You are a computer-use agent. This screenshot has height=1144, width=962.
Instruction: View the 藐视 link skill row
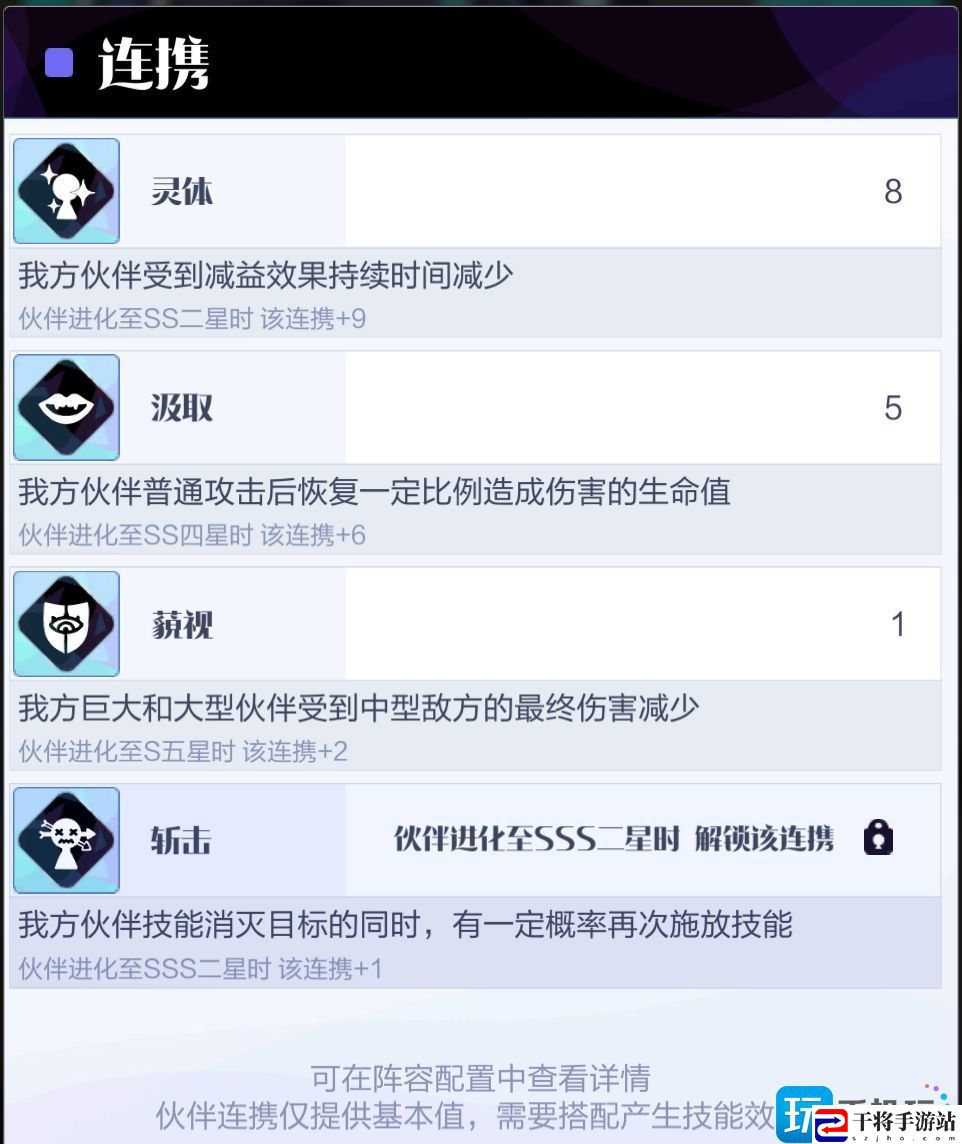tap(476, 625)
